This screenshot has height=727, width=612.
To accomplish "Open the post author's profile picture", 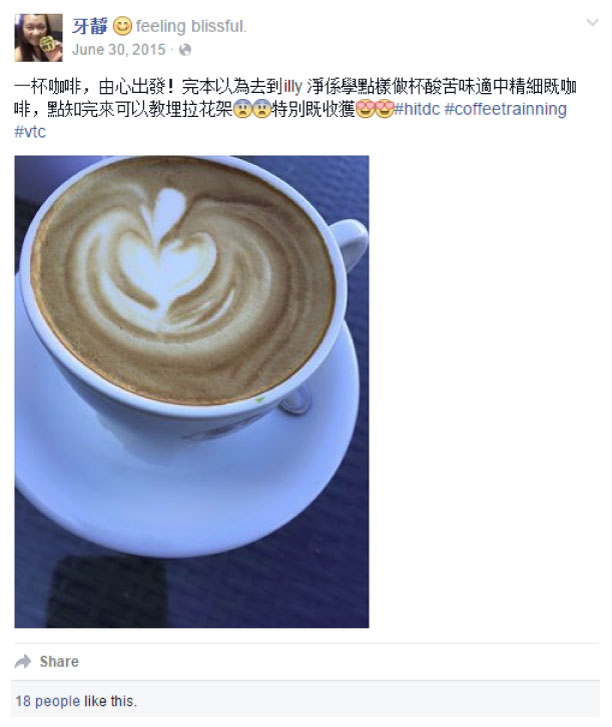I will click(x=38, y=37).
